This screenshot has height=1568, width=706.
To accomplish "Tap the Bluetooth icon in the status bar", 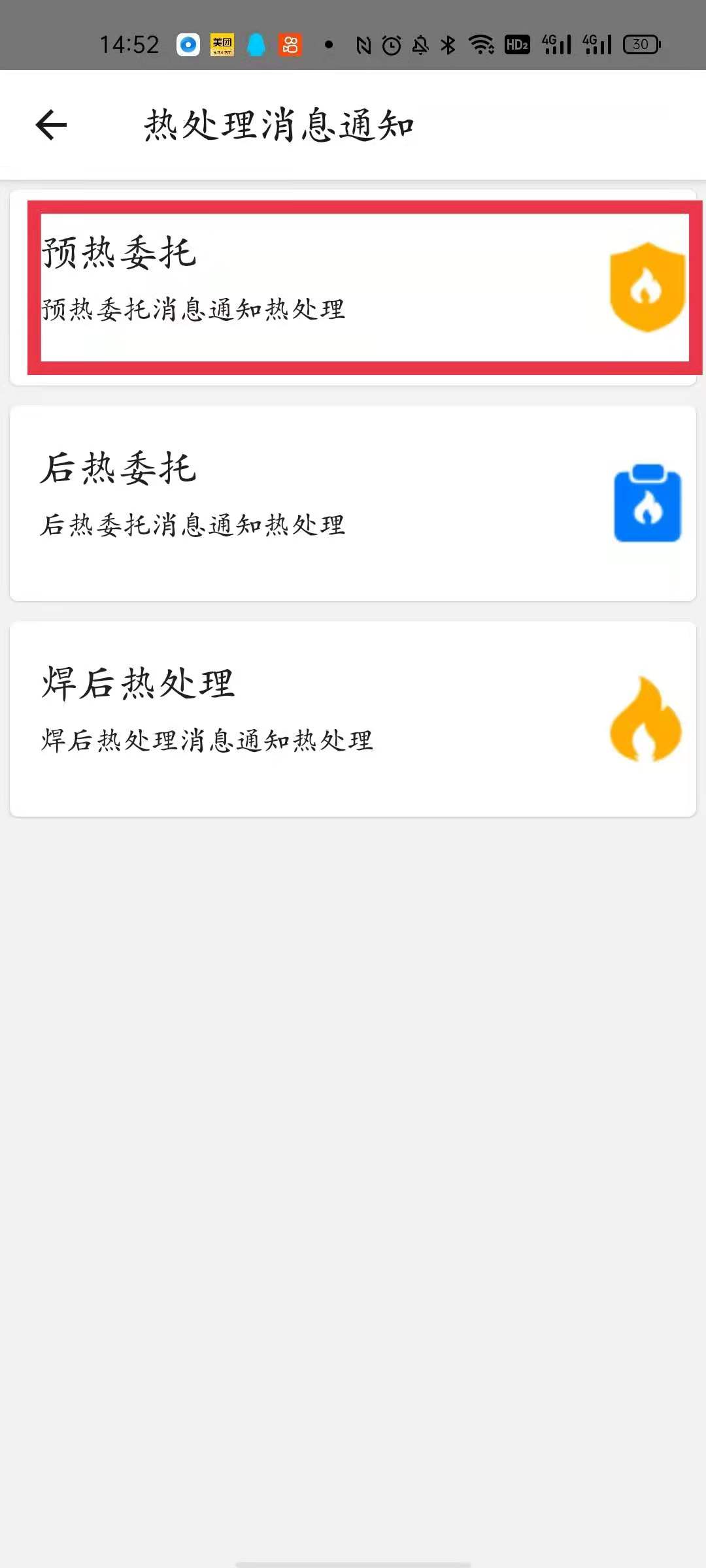I will [447, 44].
